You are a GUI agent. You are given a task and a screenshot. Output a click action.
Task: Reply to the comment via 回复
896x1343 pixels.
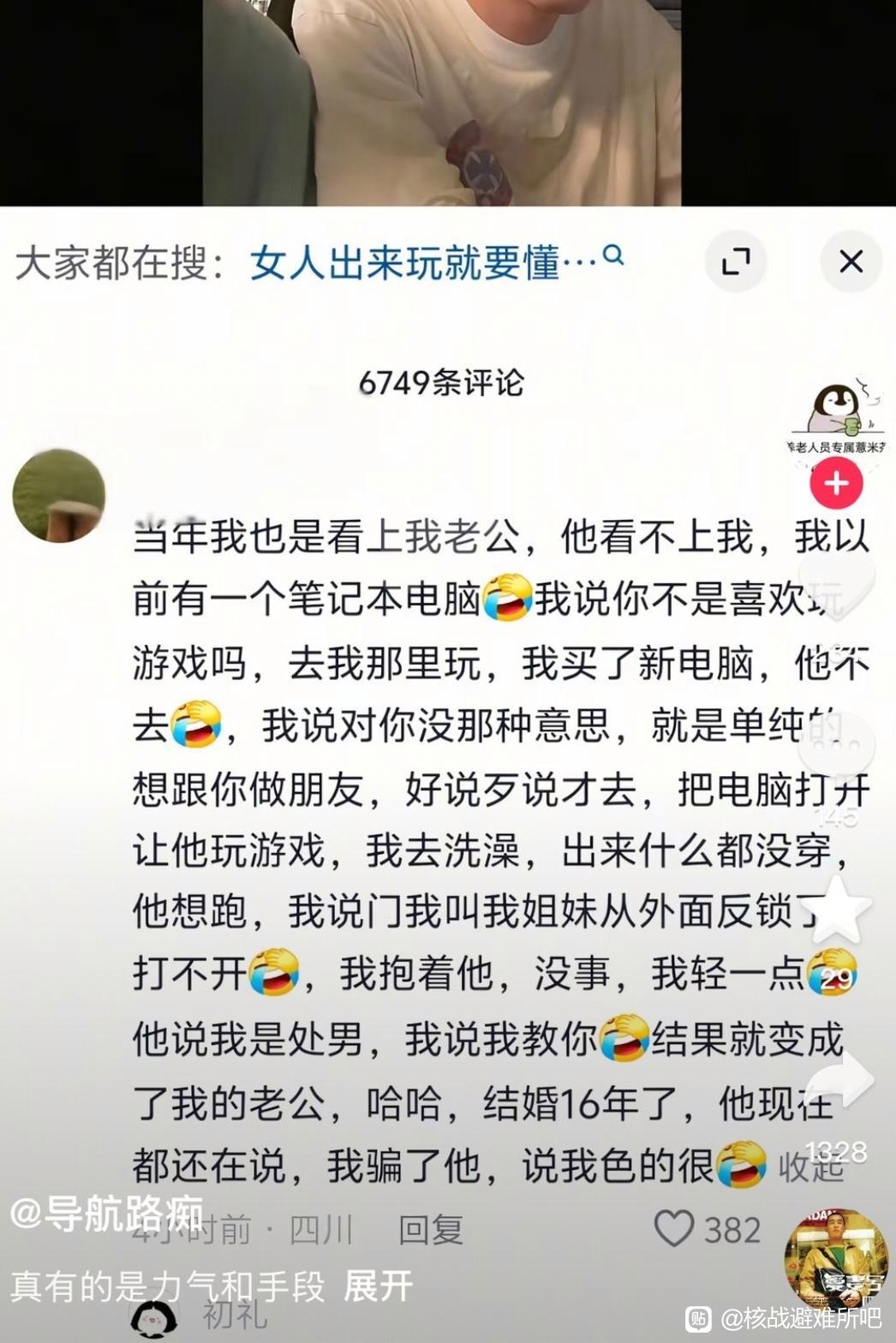pyautogui.click(x=430, y=1230)
